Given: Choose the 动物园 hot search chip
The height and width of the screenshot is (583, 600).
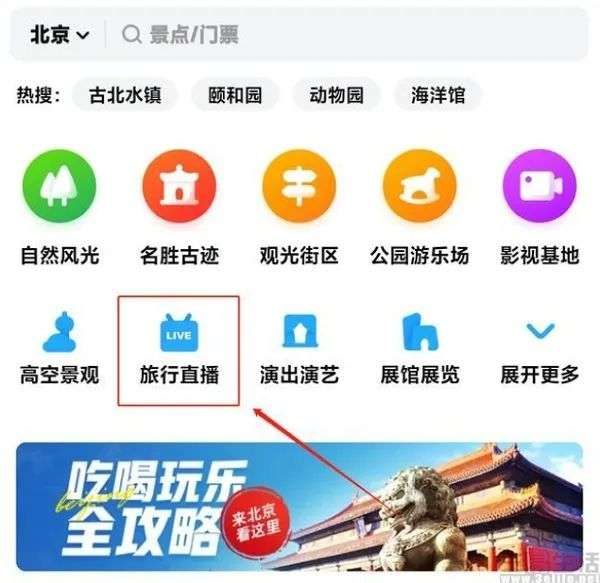Looking at the screenshot, I should [x=336, y=96].
